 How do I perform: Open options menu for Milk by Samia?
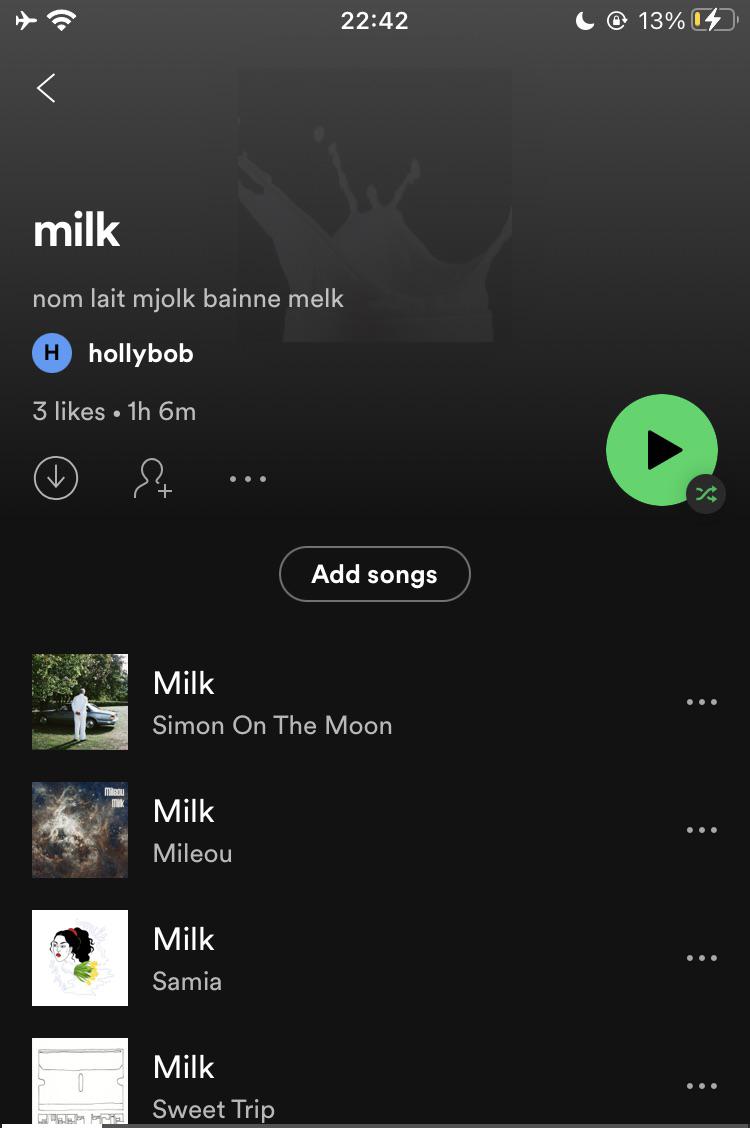click(x=702, y=958)
